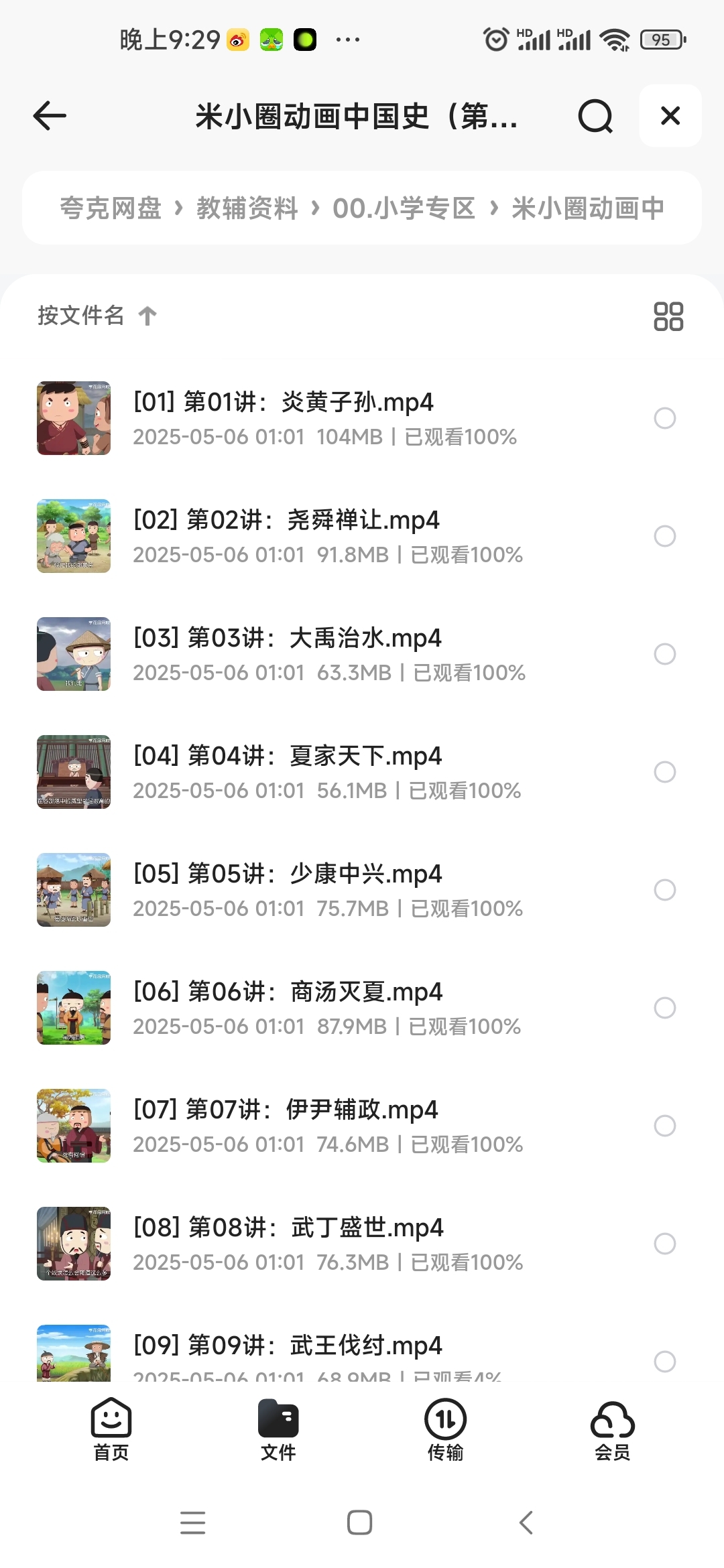The image size is (724, 1568).
Task: Switch to the 首页 tab
Action: 111,1429
